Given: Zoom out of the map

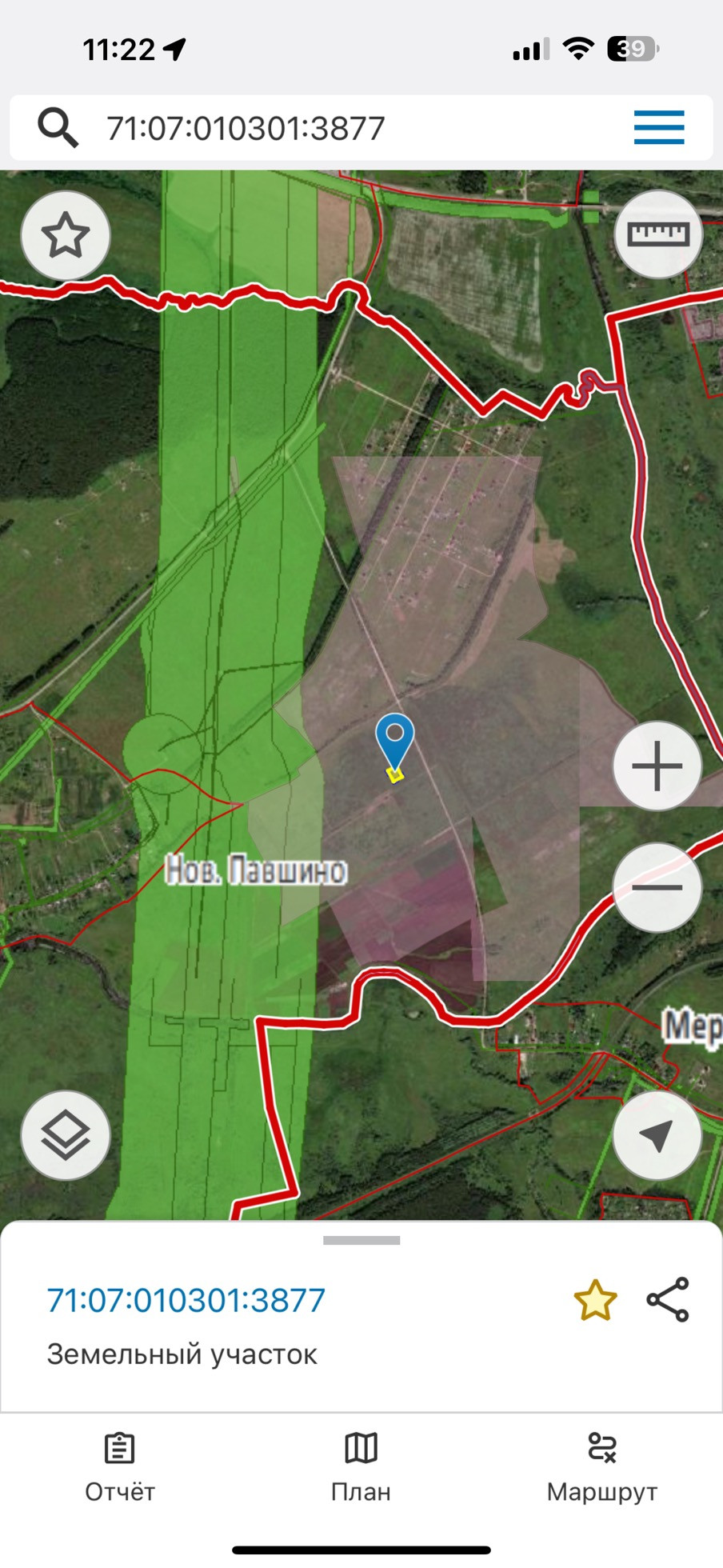Looking at the screenshot, I should point(657,887).
